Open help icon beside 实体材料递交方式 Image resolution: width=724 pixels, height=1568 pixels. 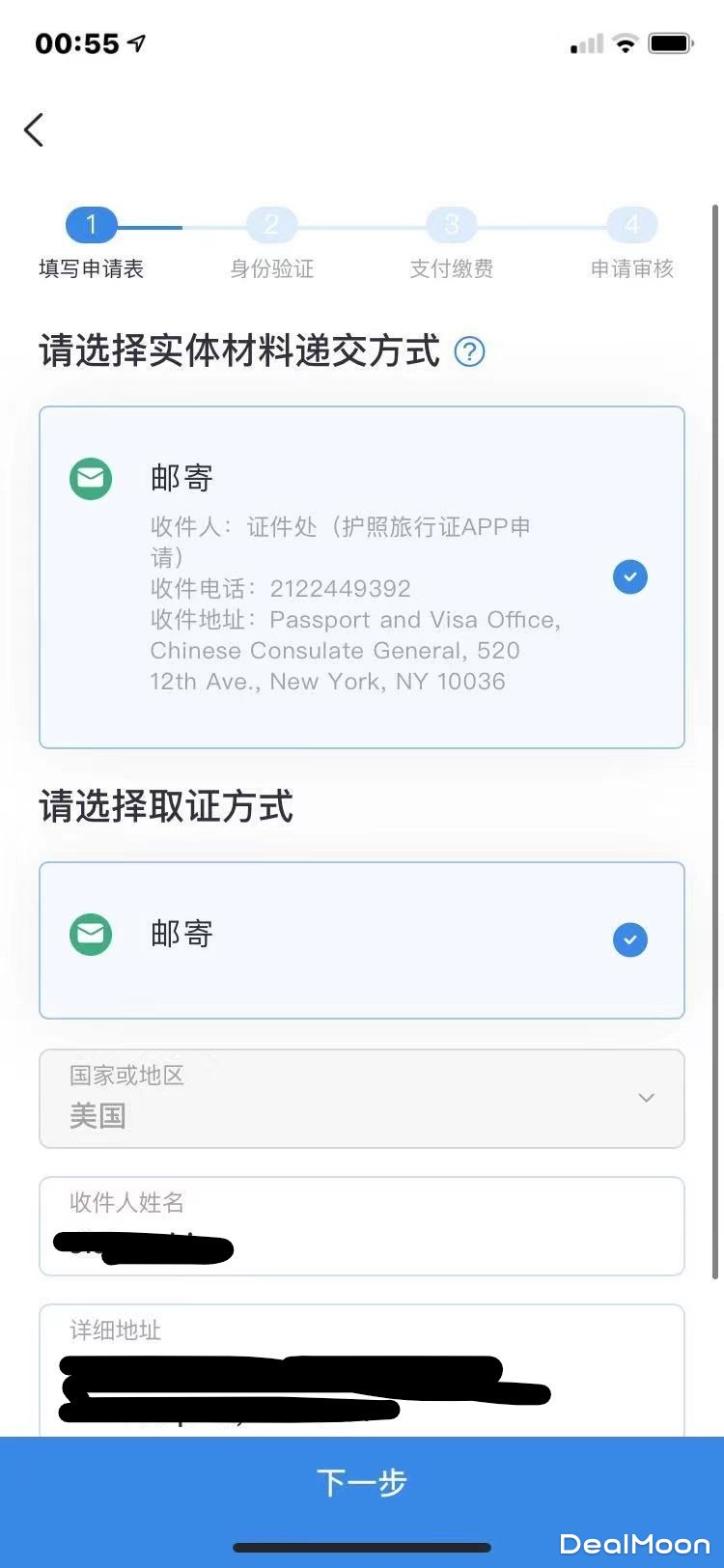click(470, 351)
